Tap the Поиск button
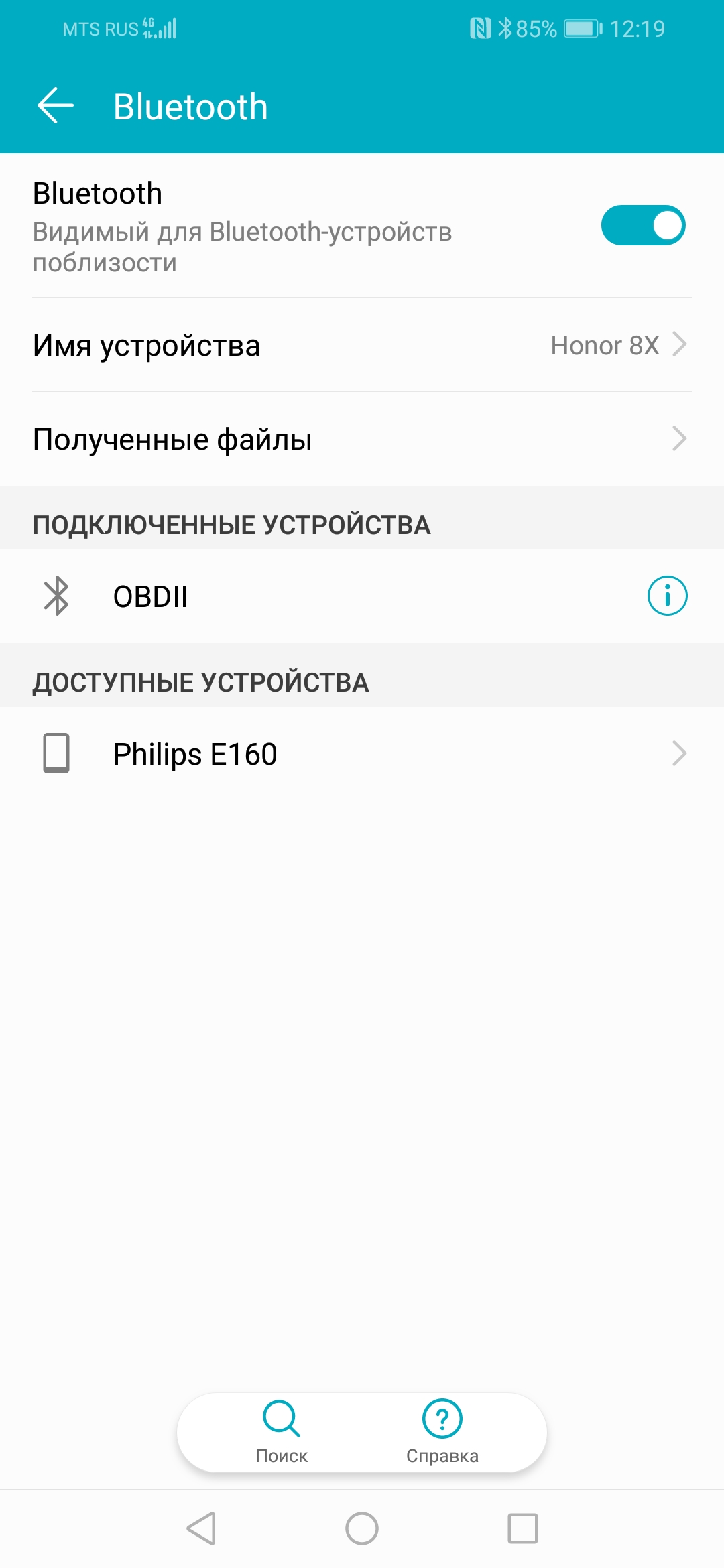 click(x=282, y=1431)
